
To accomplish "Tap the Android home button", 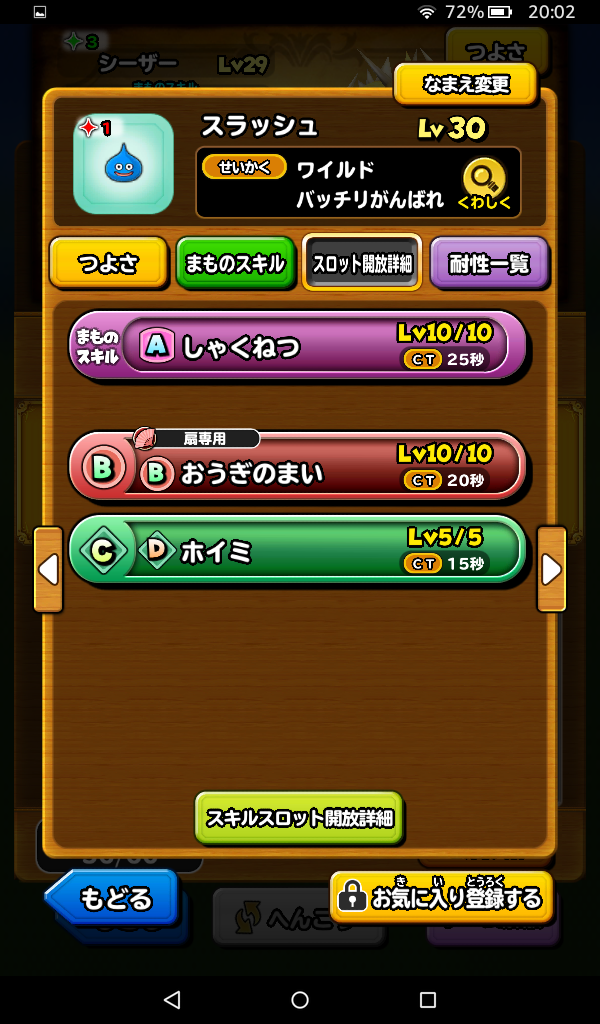I will pos(300,999).
